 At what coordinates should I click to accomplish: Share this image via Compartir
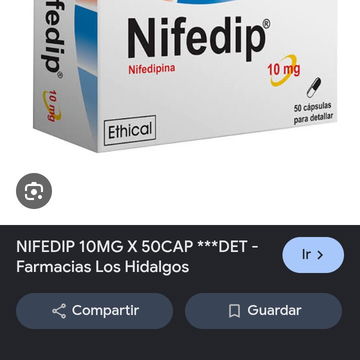95,311
